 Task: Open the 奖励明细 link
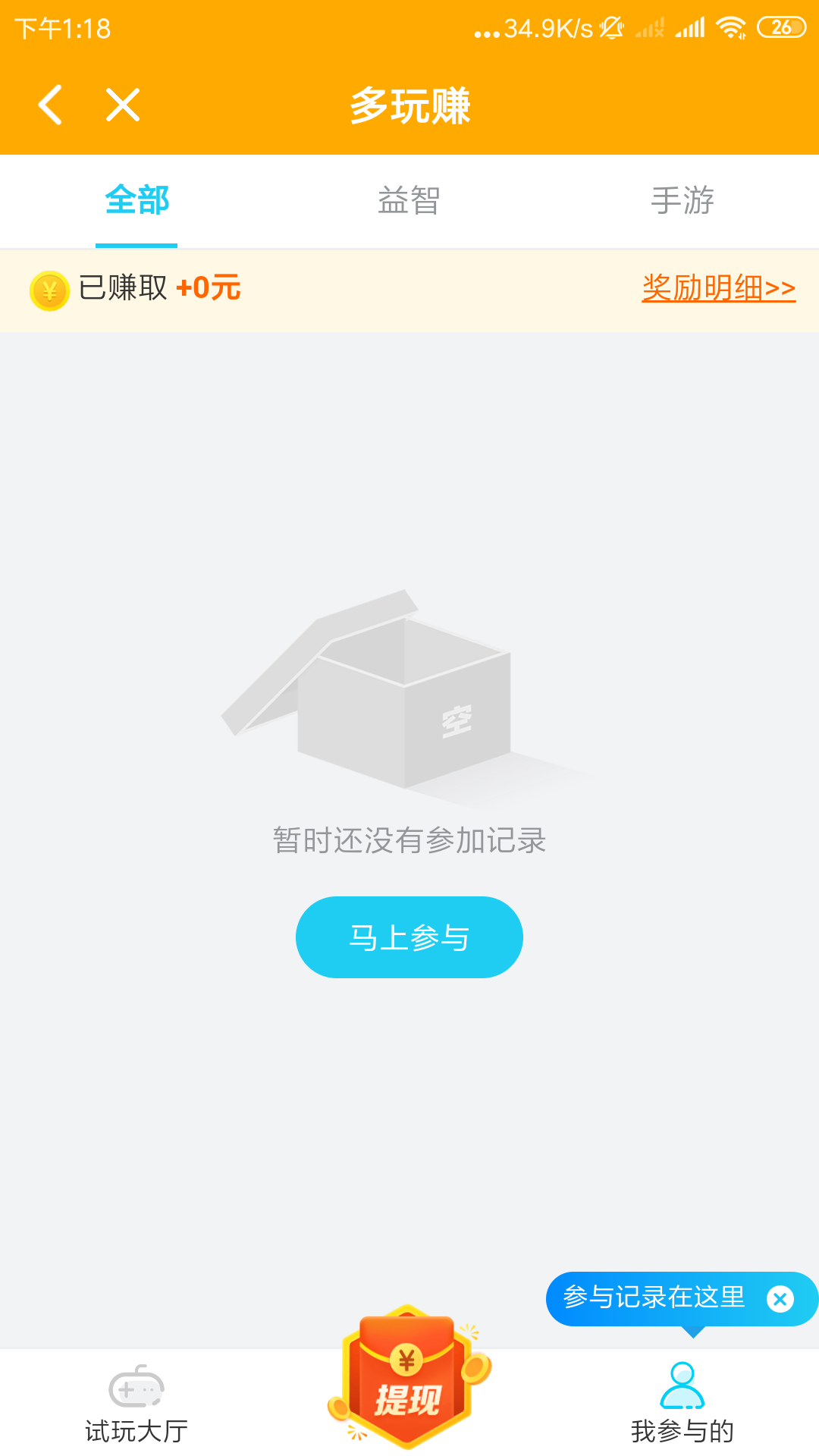click(x=718, y=288)
